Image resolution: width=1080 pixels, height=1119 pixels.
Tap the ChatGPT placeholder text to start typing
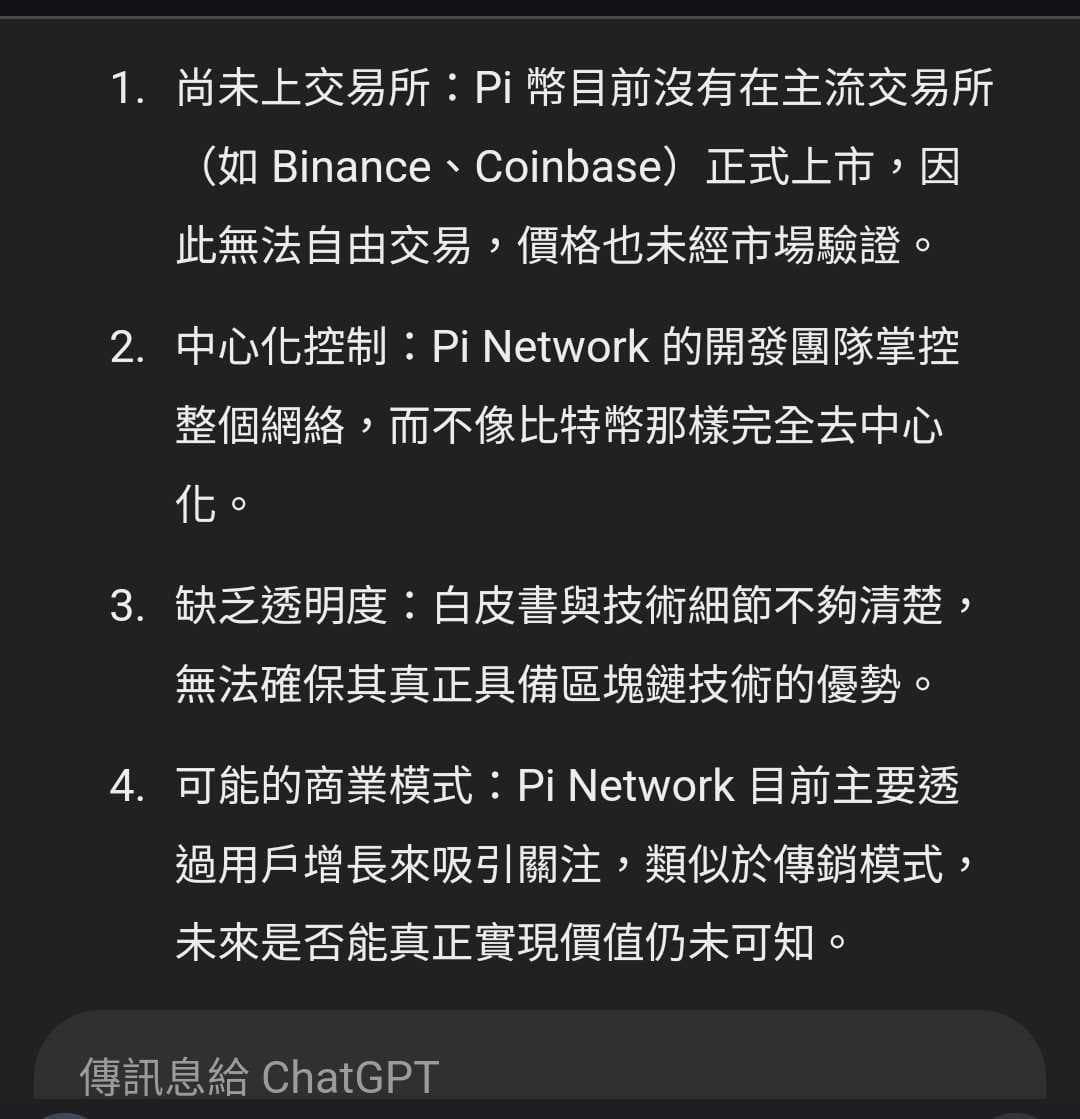pos(255,1075)
